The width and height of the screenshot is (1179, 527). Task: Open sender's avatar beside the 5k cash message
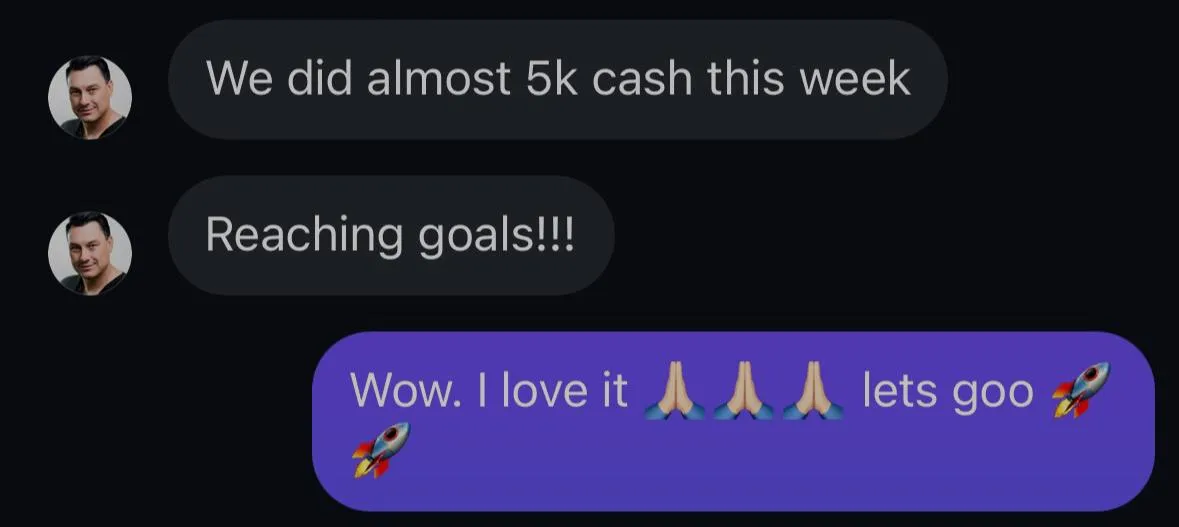tap(90, 98)
